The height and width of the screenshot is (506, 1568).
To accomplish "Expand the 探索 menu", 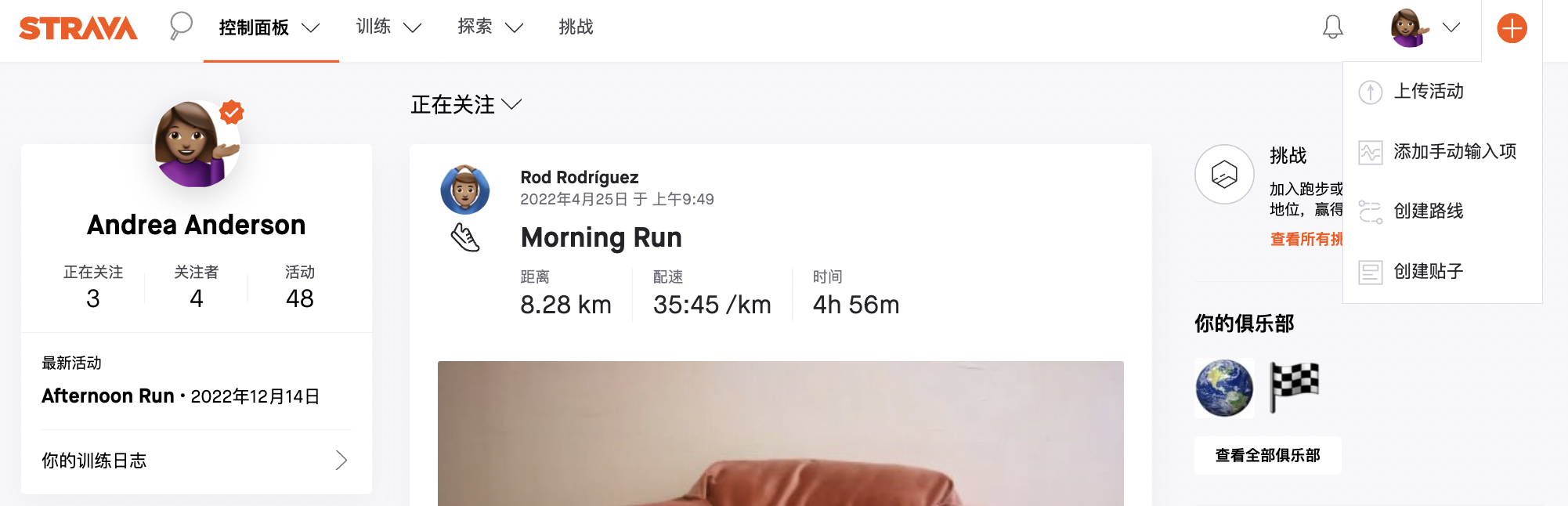I will (490, 27).
